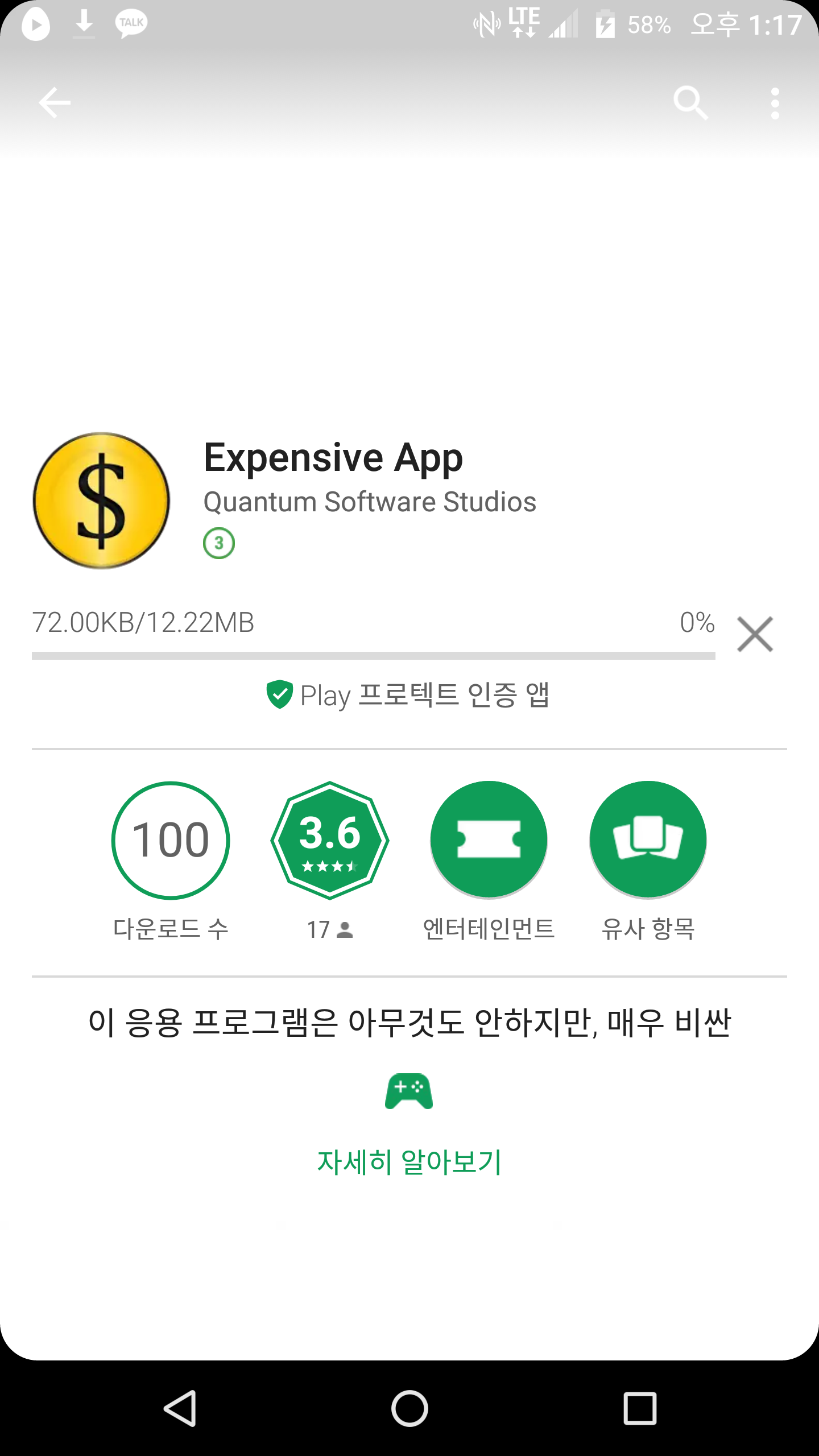Open the search magnifier icon
This screenshot has width=819, height=1456.
pos(690,103)
